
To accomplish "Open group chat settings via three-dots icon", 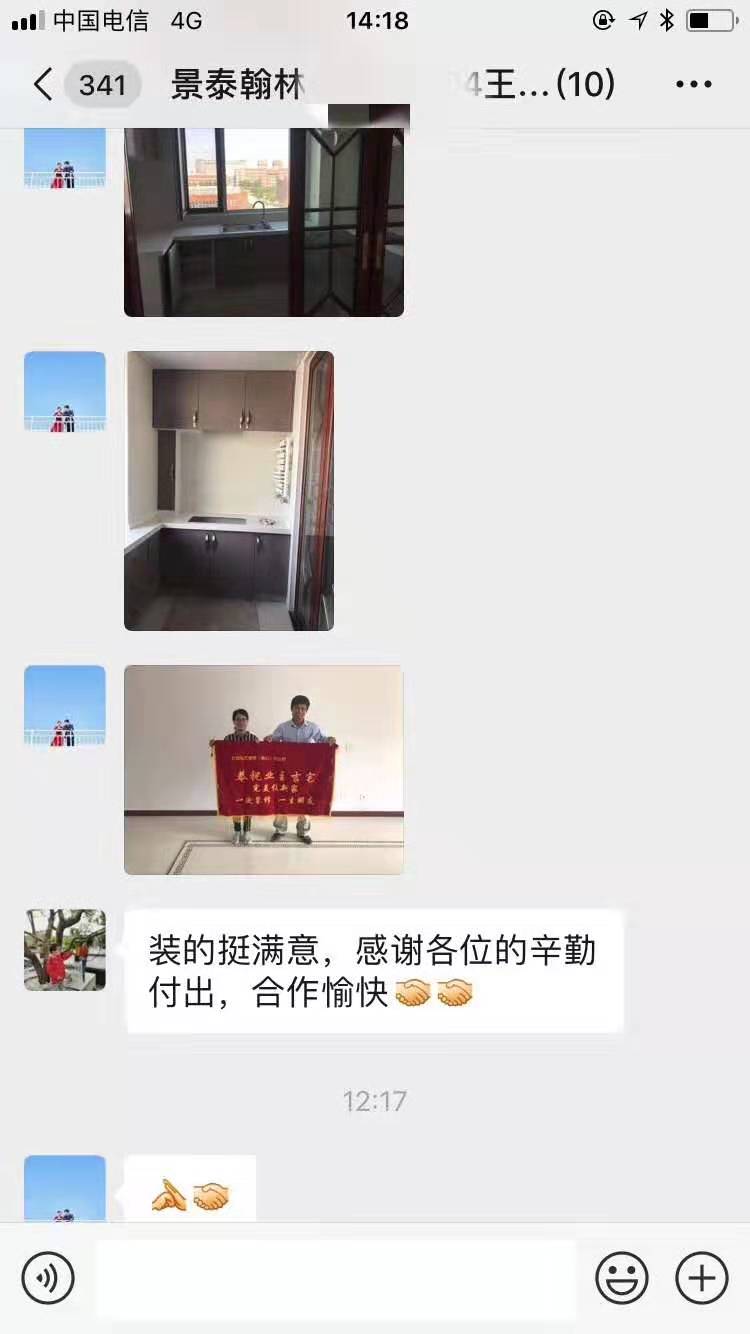I will (x=692, y=84).
